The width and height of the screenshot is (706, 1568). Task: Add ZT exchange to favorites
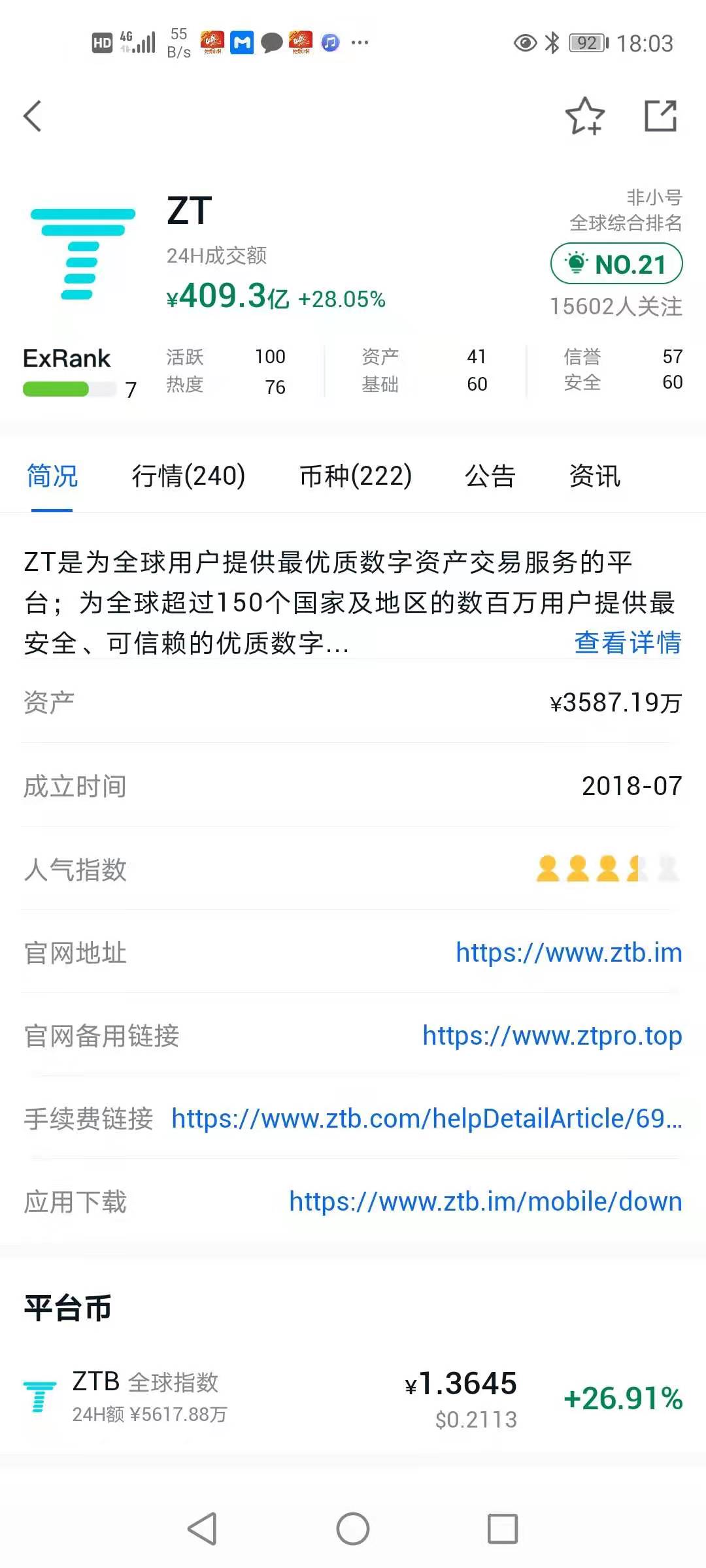coord(584,116)
